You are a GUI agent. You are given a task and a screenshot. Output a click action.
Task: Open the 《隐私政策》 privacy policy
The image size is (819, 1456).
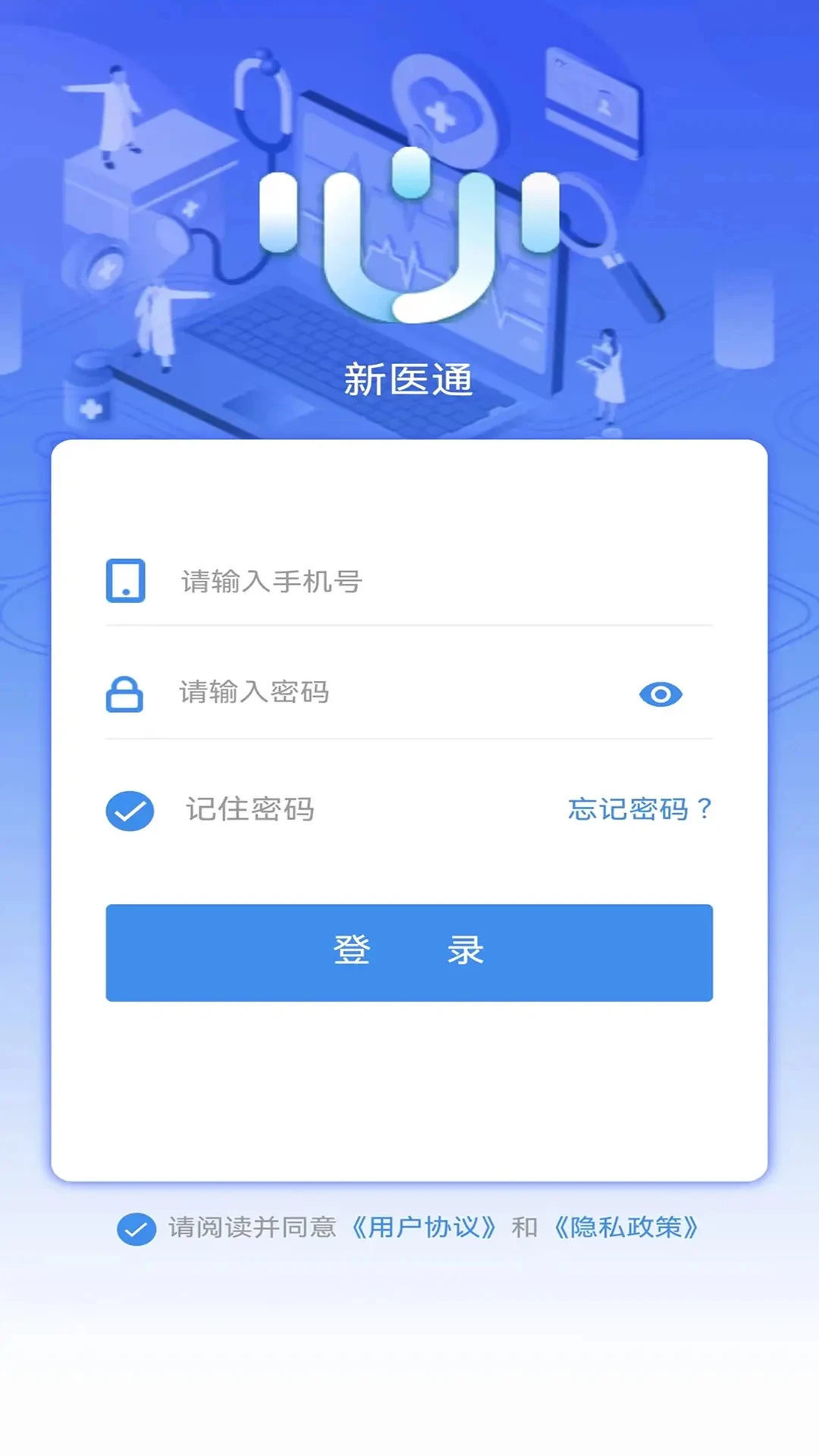626,1223
